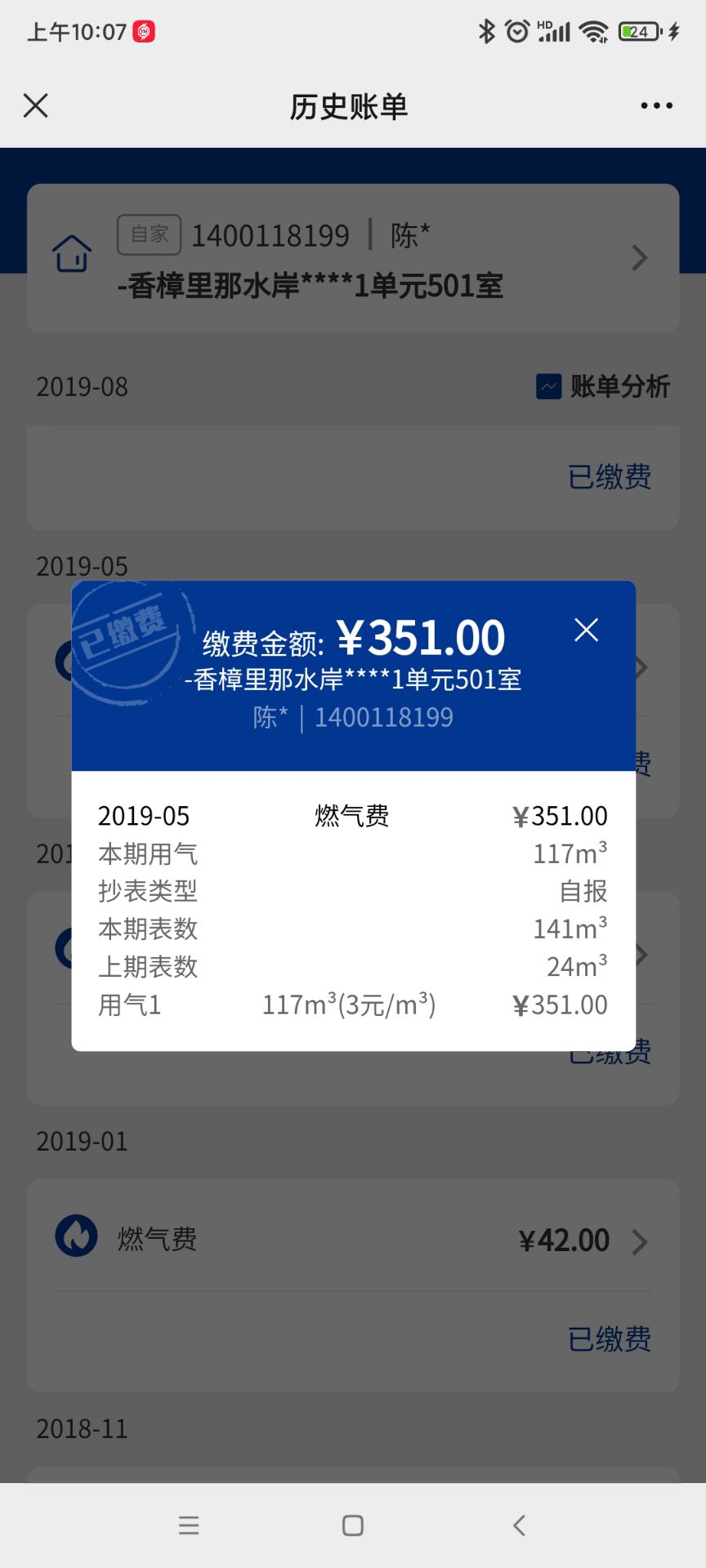
Task: Open the 2019-01 燃气费 ¥42.00 bill
Action: click(x=352, y=1241)
